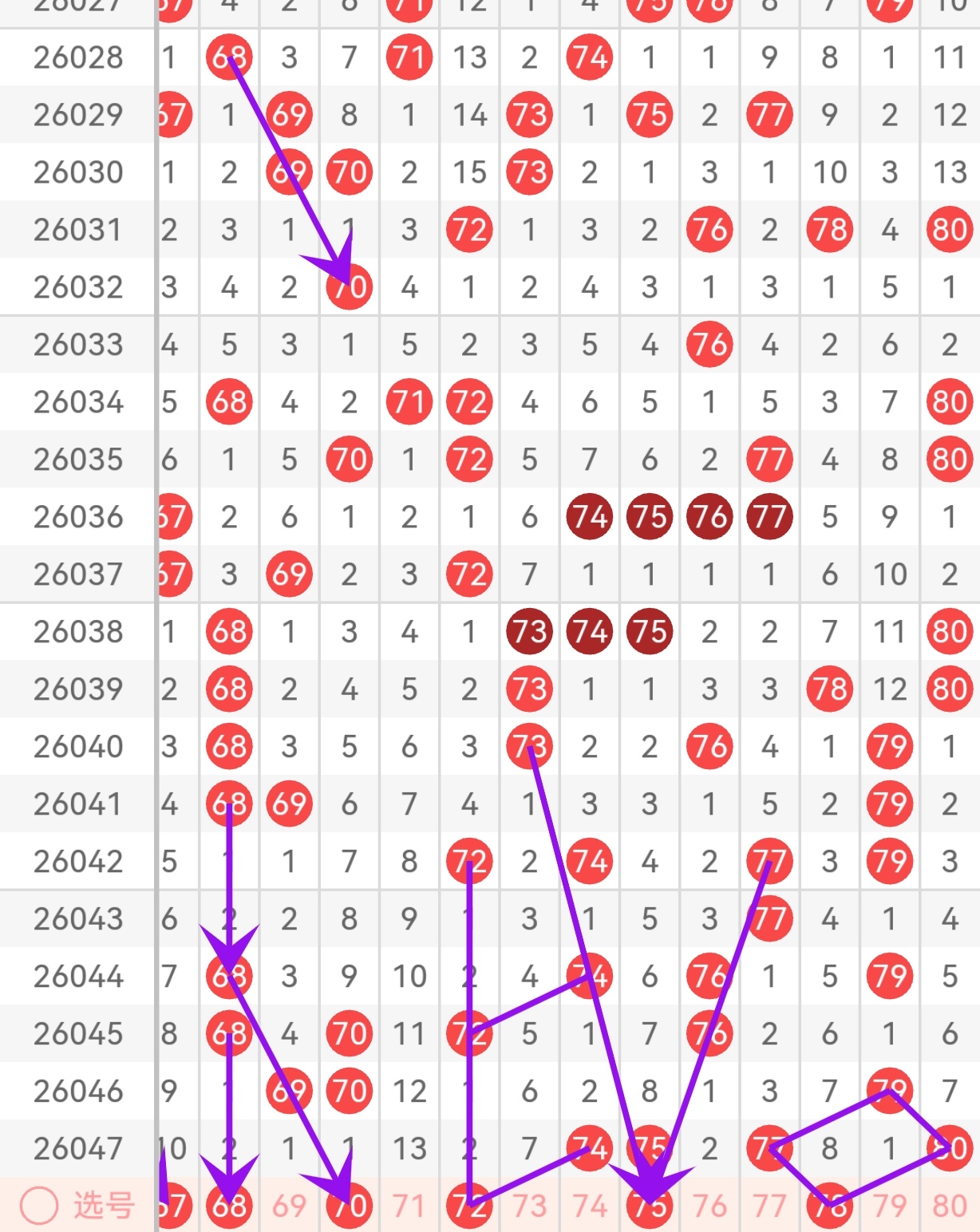This screenshot has height=1232, width=980.
Task: Select number 76 in the 选号 row
Action: [709, 1206]
